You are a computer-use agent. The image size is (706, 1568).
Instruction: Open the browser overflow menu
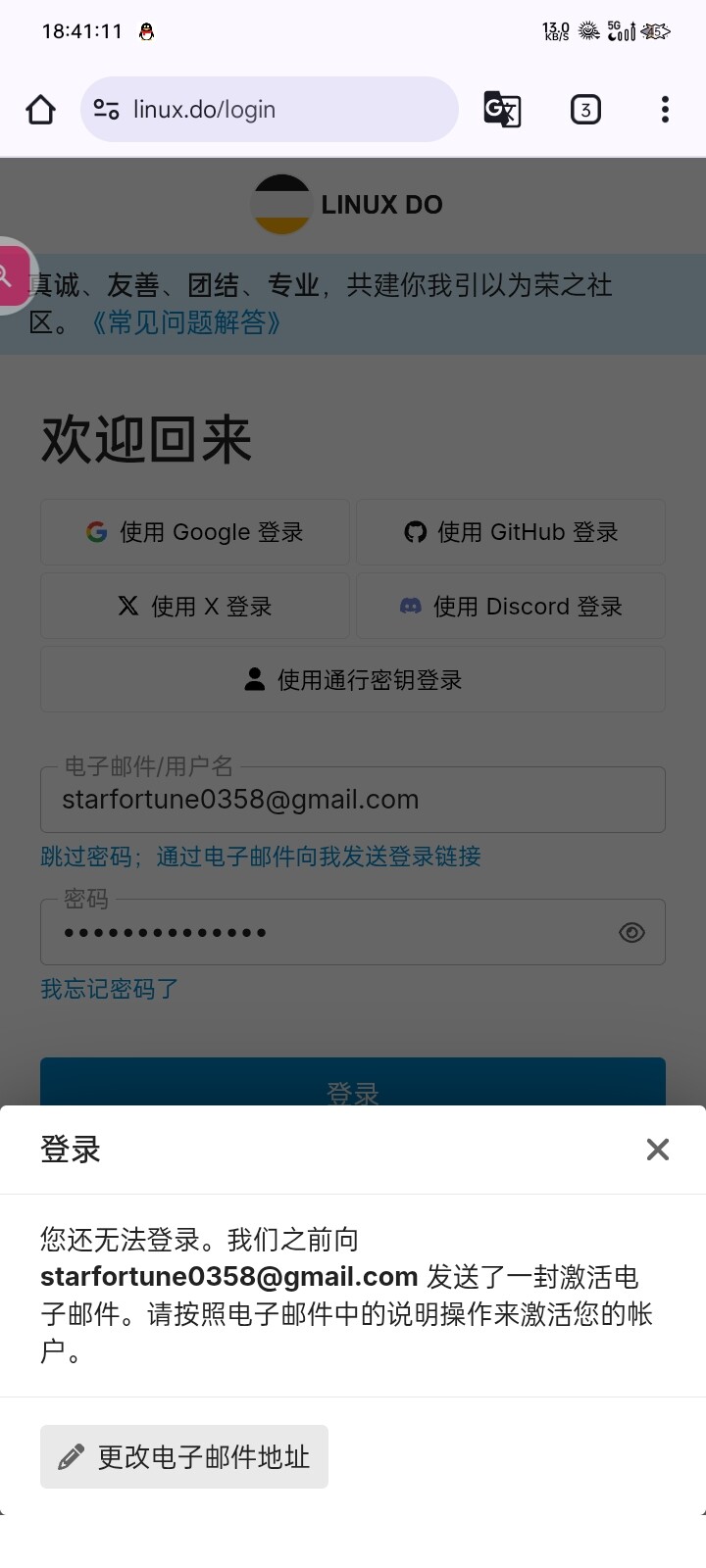(665, 110)
